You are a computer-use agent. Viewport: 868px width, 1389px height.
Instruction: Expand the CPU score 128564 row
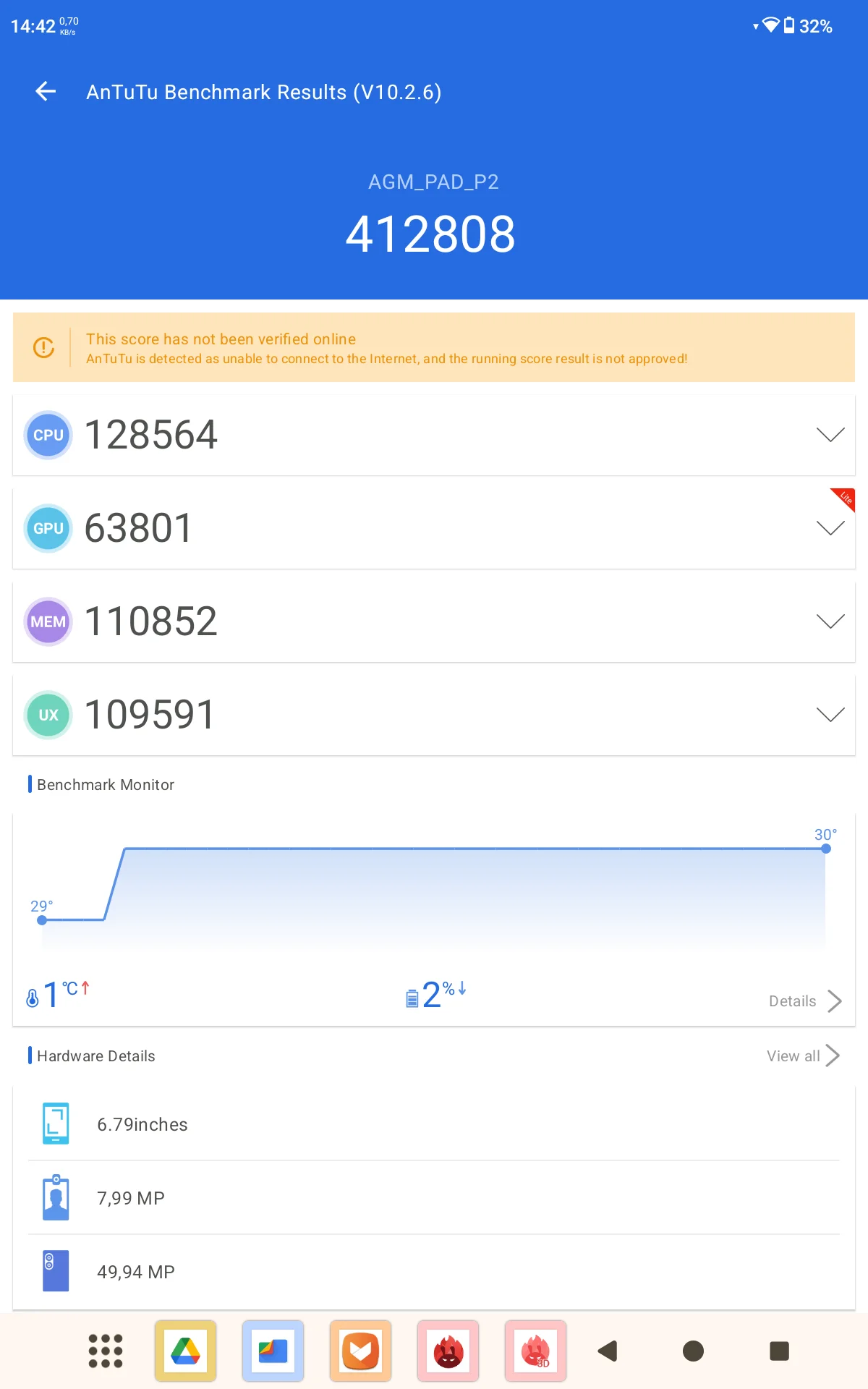click(434, 435)
